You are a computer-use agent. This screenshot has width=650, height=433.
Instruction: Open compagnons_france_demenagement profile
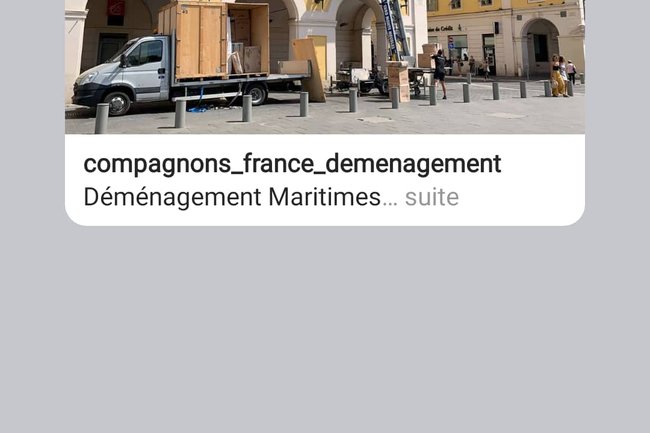tap(292, 164)
